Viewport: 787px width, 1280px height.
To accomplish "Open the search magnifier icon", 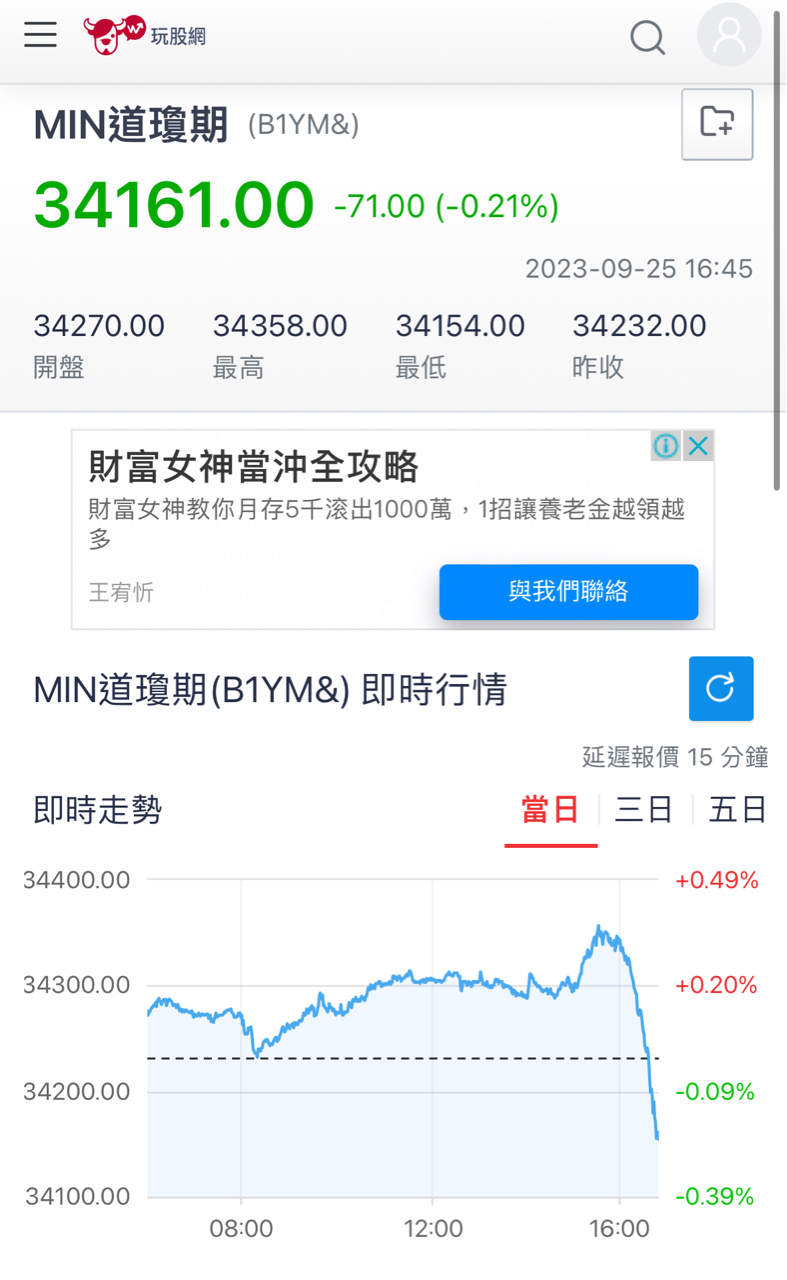I will point(647,36).
